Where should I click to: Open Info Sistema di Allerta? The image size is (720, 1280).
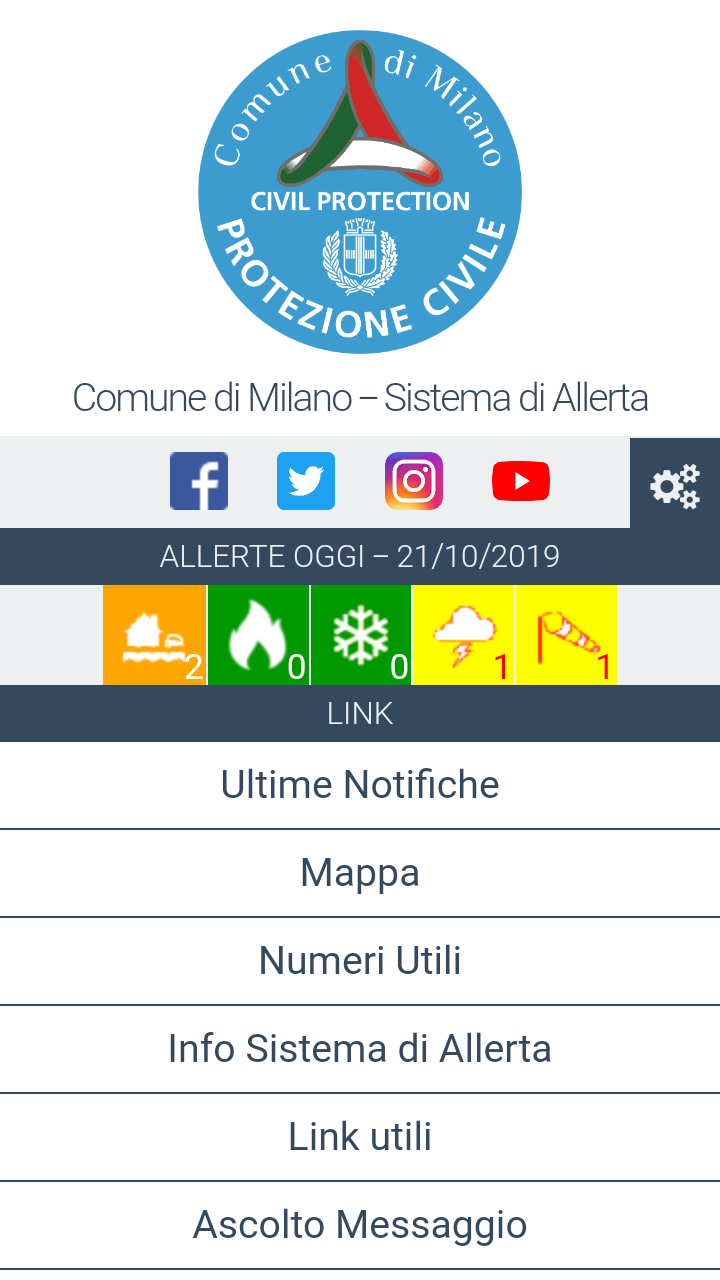[x=360, y=1049]
